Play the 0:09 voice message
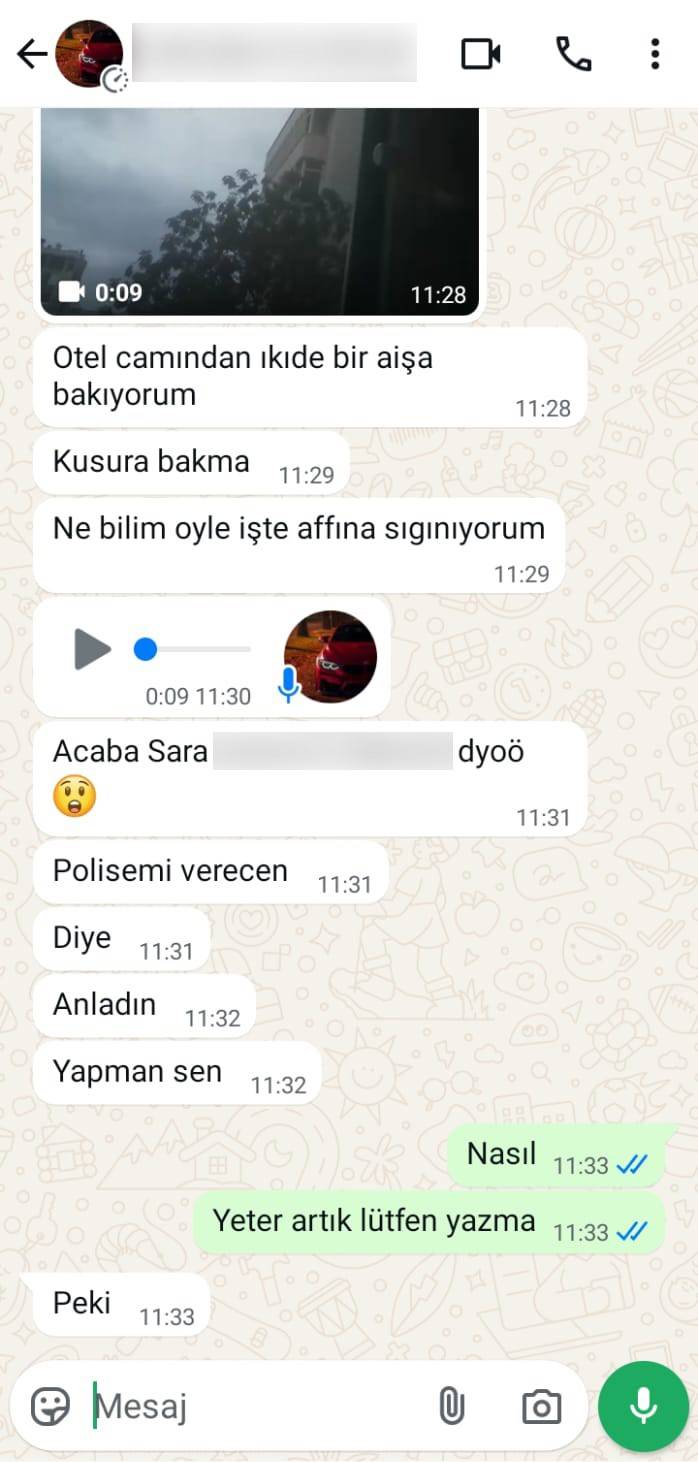698x1462 pixels. point(92,650)
